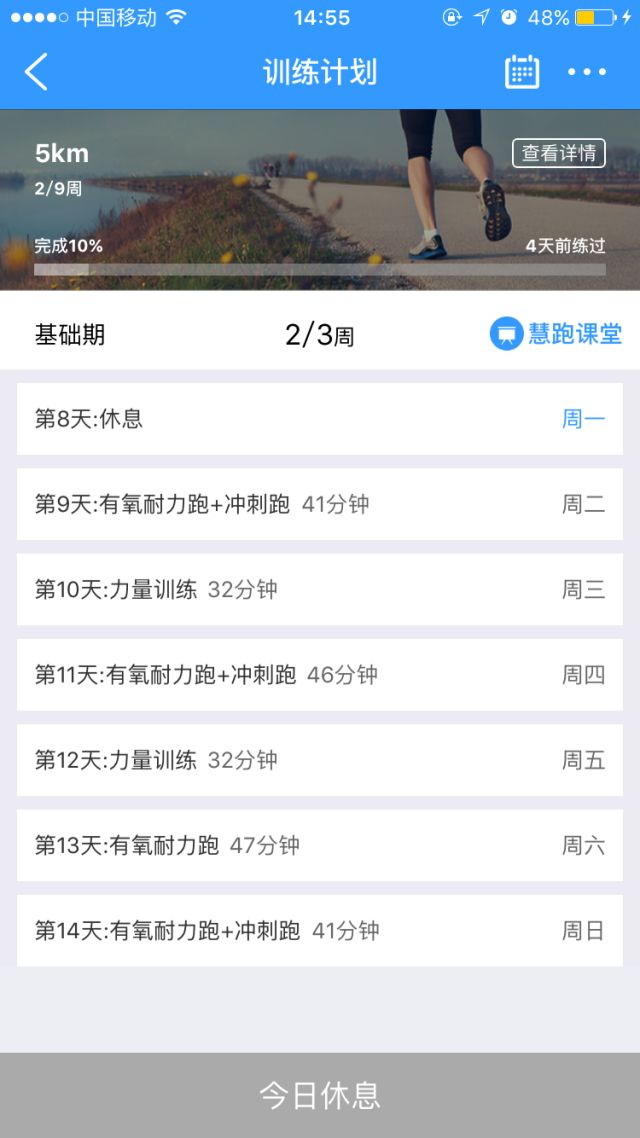Select 第9天 有氧耐力跑+冲刺跑 41分钟

[x=320, y=504]
